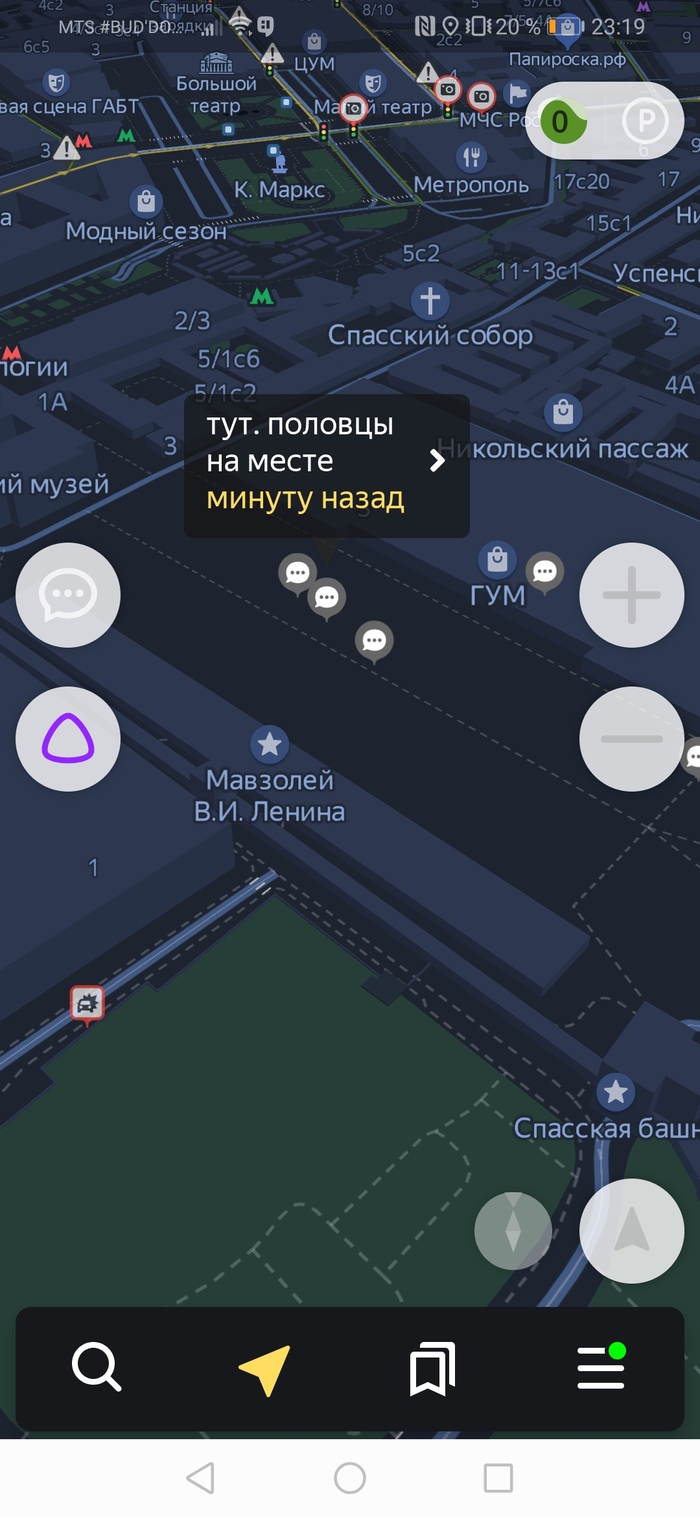The width and height of the screenshot is (700, 1517).
Task: Open comment bubble next to ГУМ
Action: [x=544, y=571]
